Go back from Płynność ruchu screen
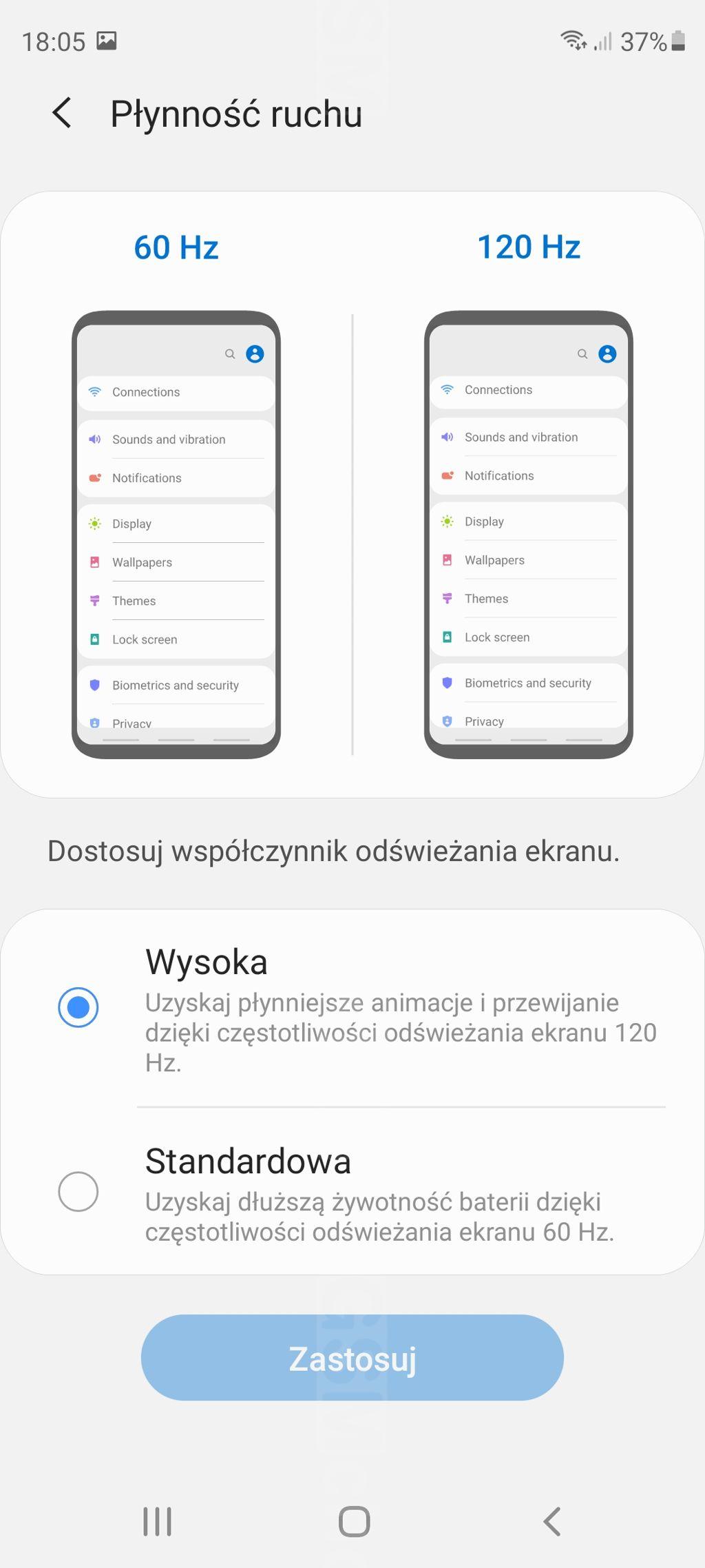This screenshot has width=705, height=1568. tap(62, 113)
